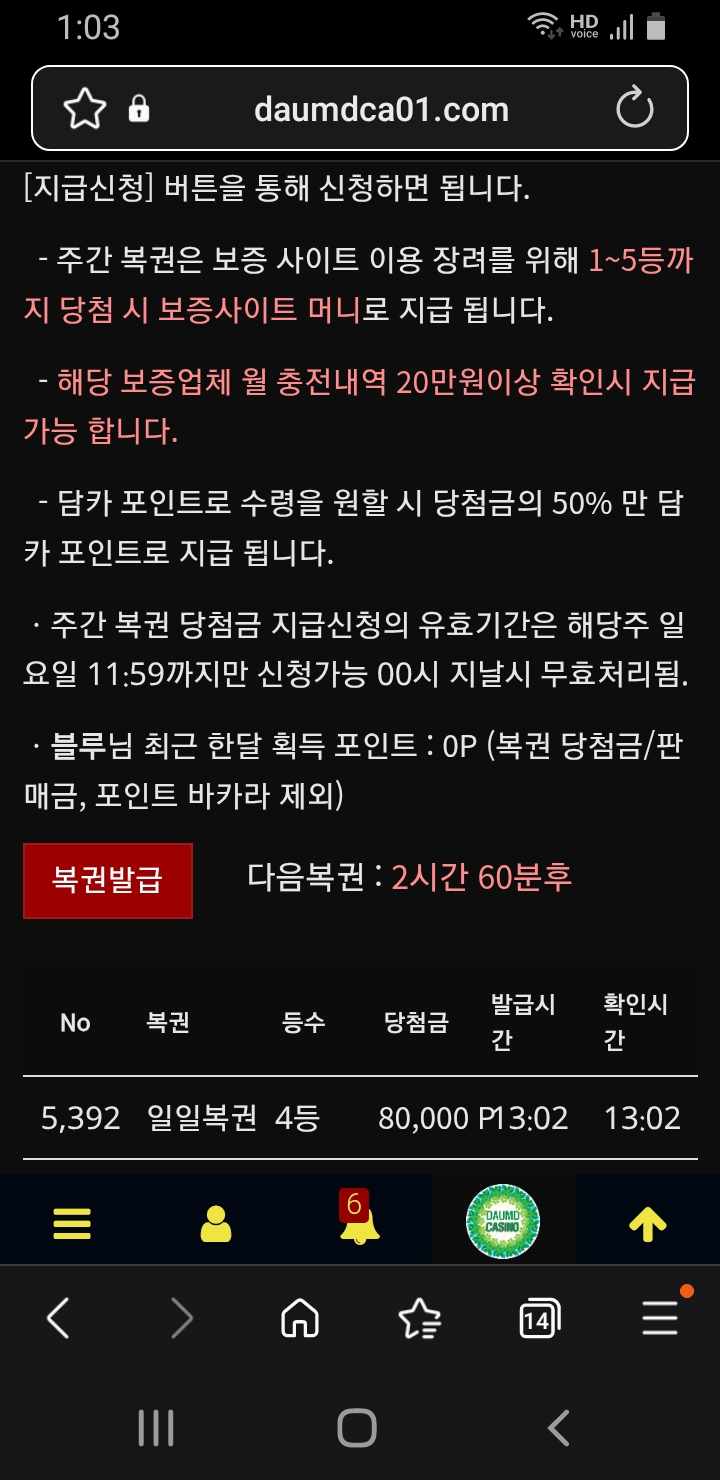
Task: View the 14 open tabs
Action: (539, 1320)
